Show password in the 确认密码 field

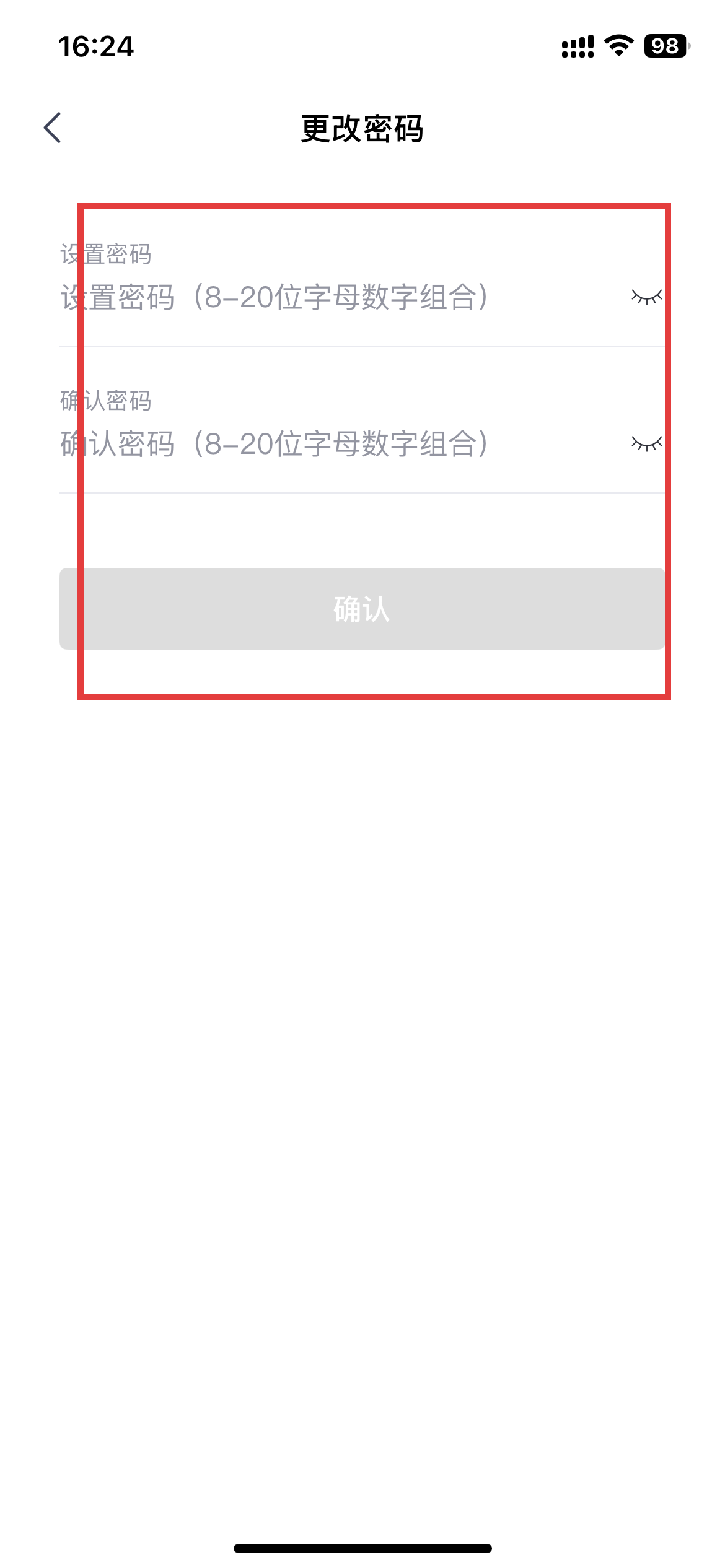tap(646, 444)
